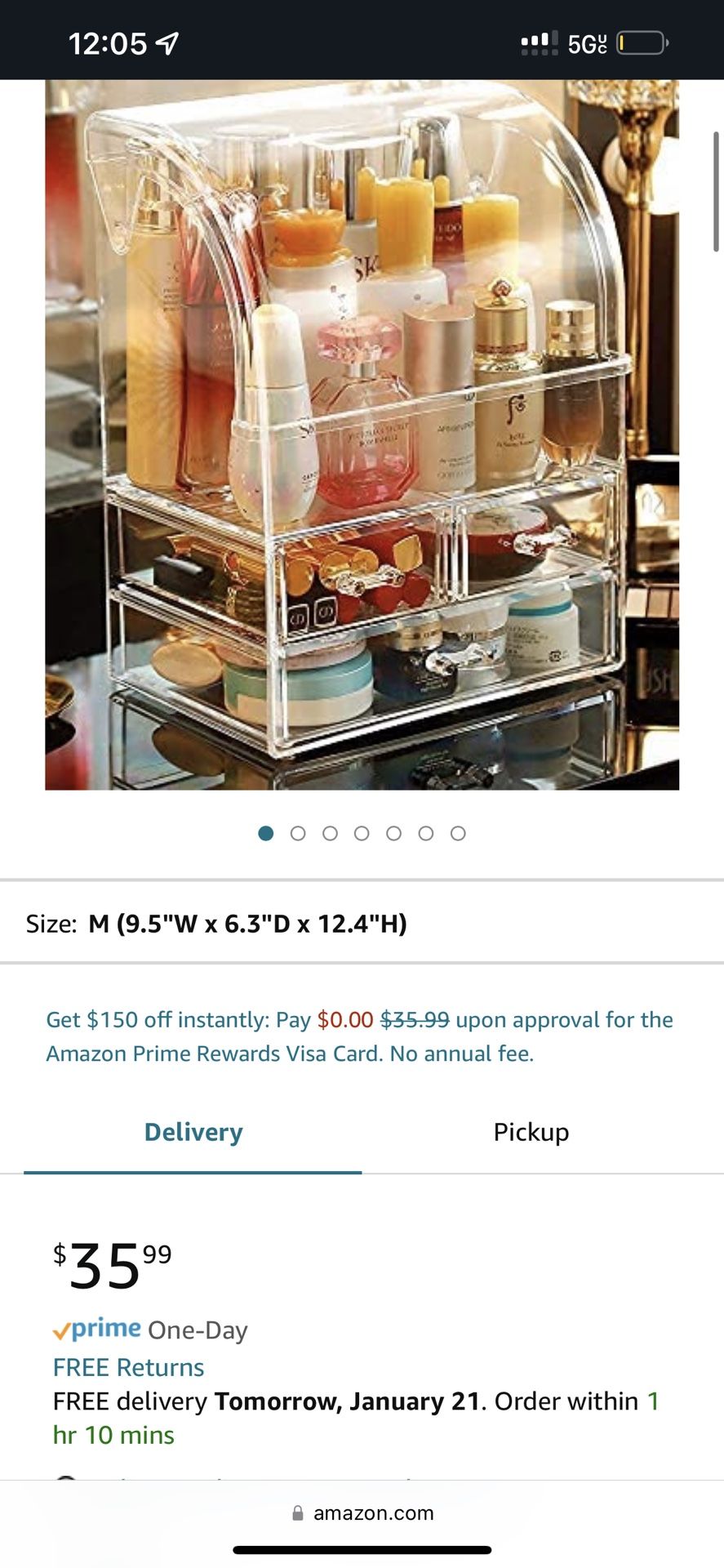This screenshot has width=724, height=1568.
Task: Jump to the second image dot indicator
Action: coord(298,833)
